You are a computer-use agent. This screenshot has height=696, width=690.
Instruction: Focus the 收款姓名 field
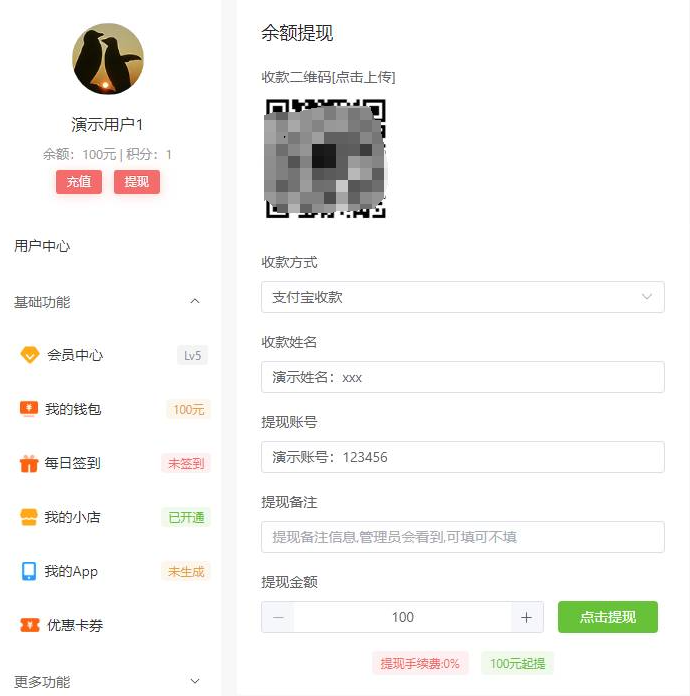click(462, 377)
